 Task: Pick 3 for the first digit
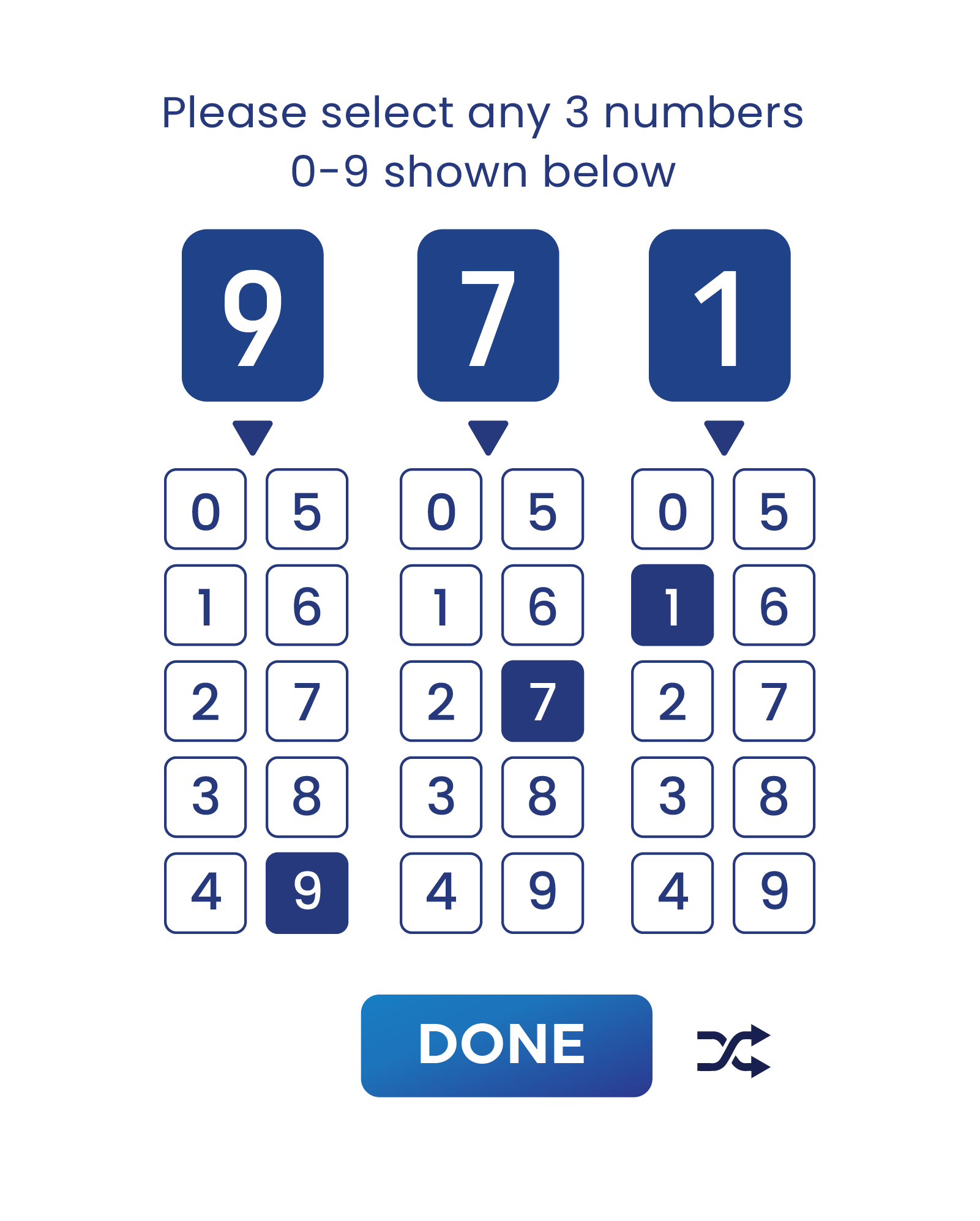click(x=206, y=796)
